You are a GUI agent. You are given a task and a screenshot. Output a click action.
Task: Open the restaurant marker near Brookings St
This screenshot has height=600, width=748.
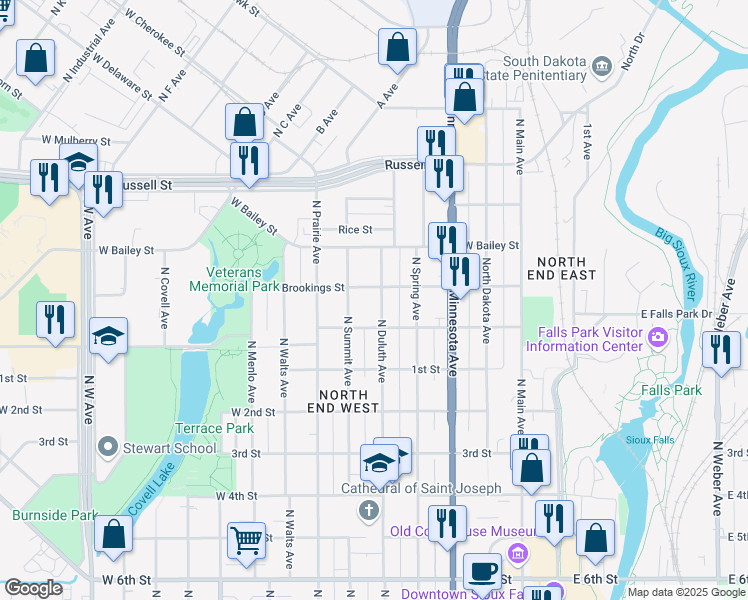pyautogui.click(x=460, y=275)
